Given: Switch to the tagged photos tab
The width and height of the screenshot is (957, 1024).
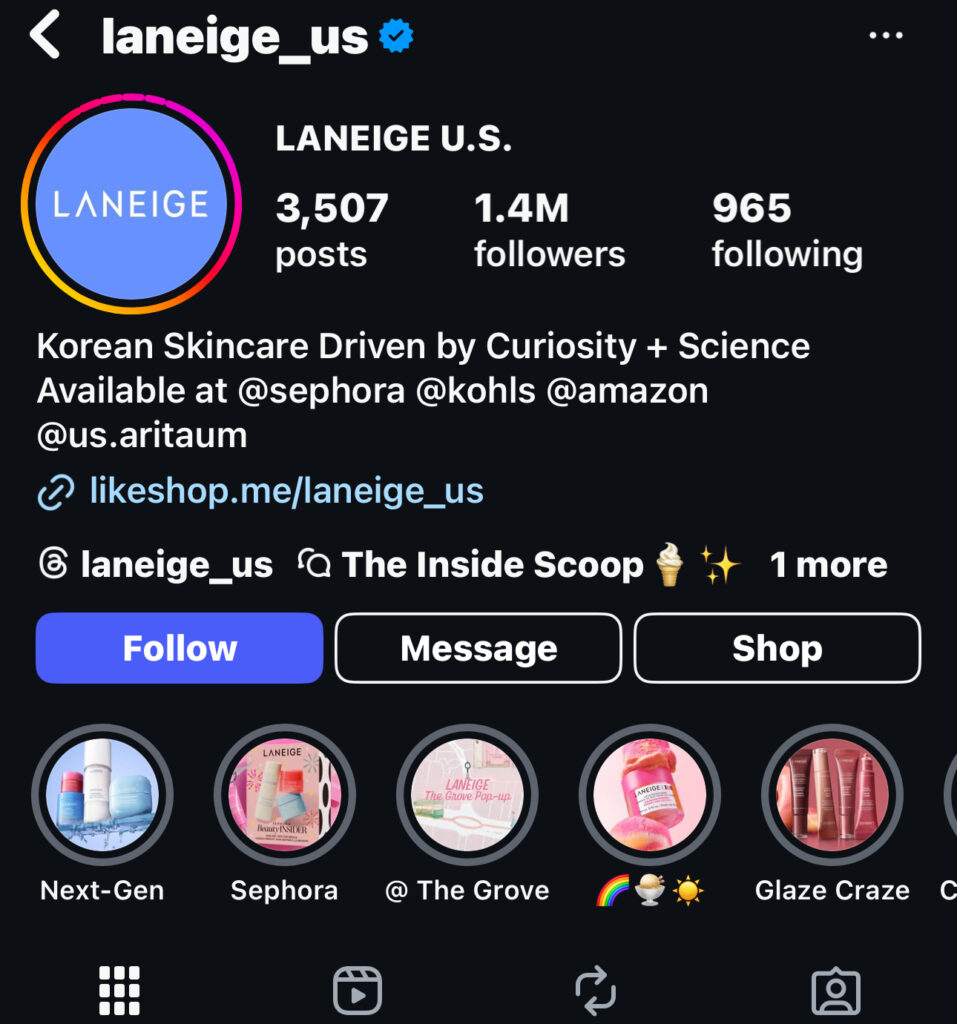Looking at the screenshot, I should click(835, 990).
